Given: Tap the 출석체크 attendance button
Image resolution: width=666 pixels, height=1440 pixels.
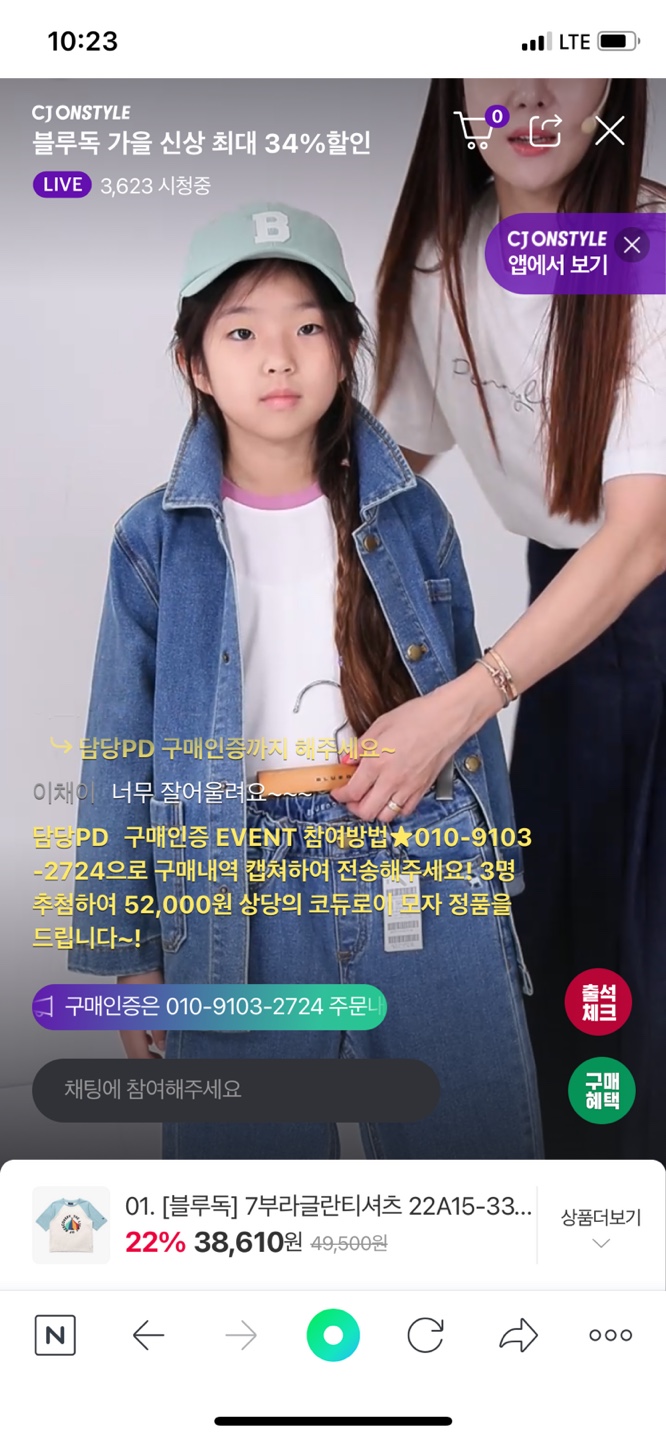Looking at the screenshot, I should pyautogui.click(x=598, y=1002).
